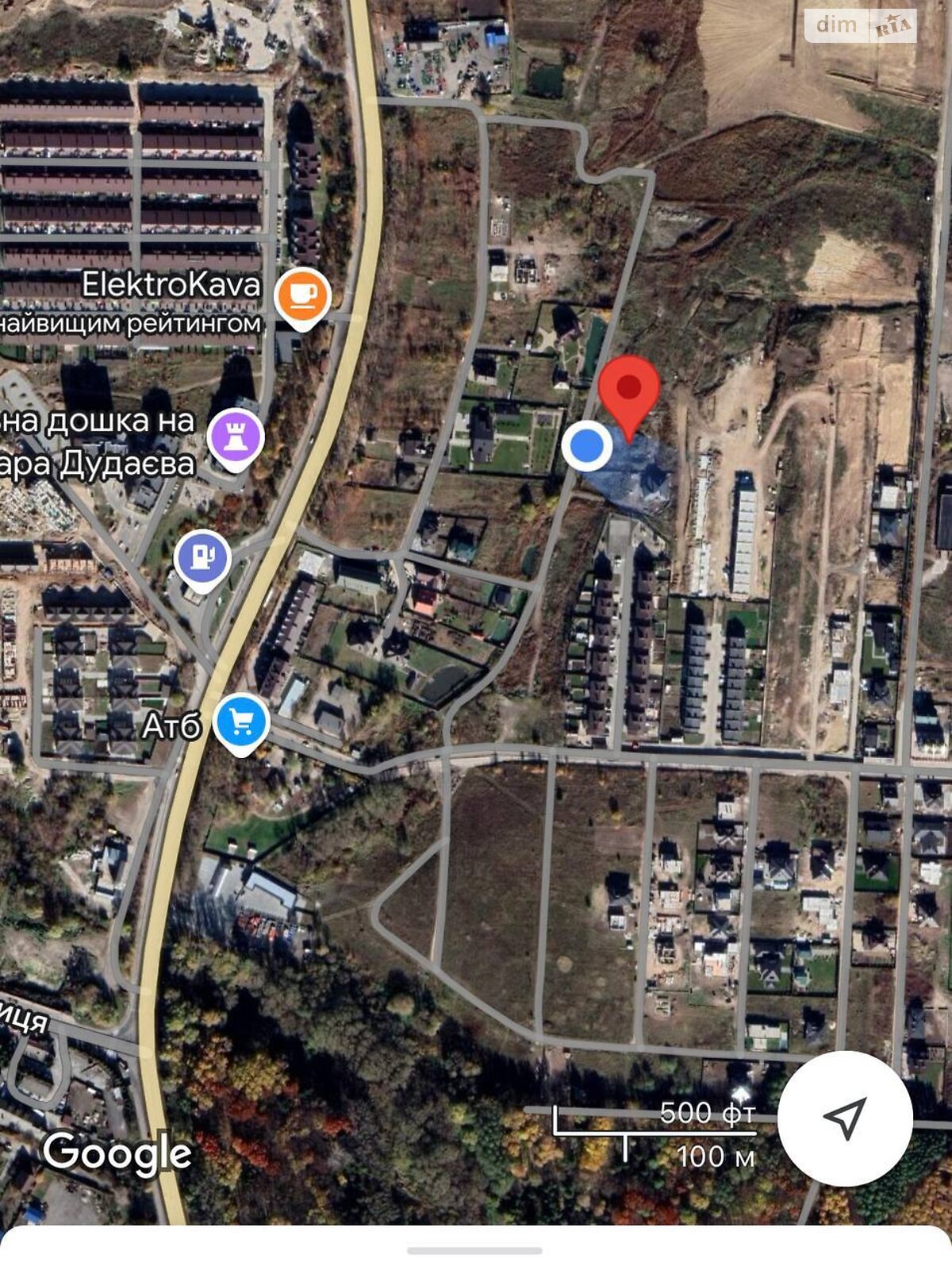Open the gas station marker
Screen dimensions: 952x1270
(203, 557)
